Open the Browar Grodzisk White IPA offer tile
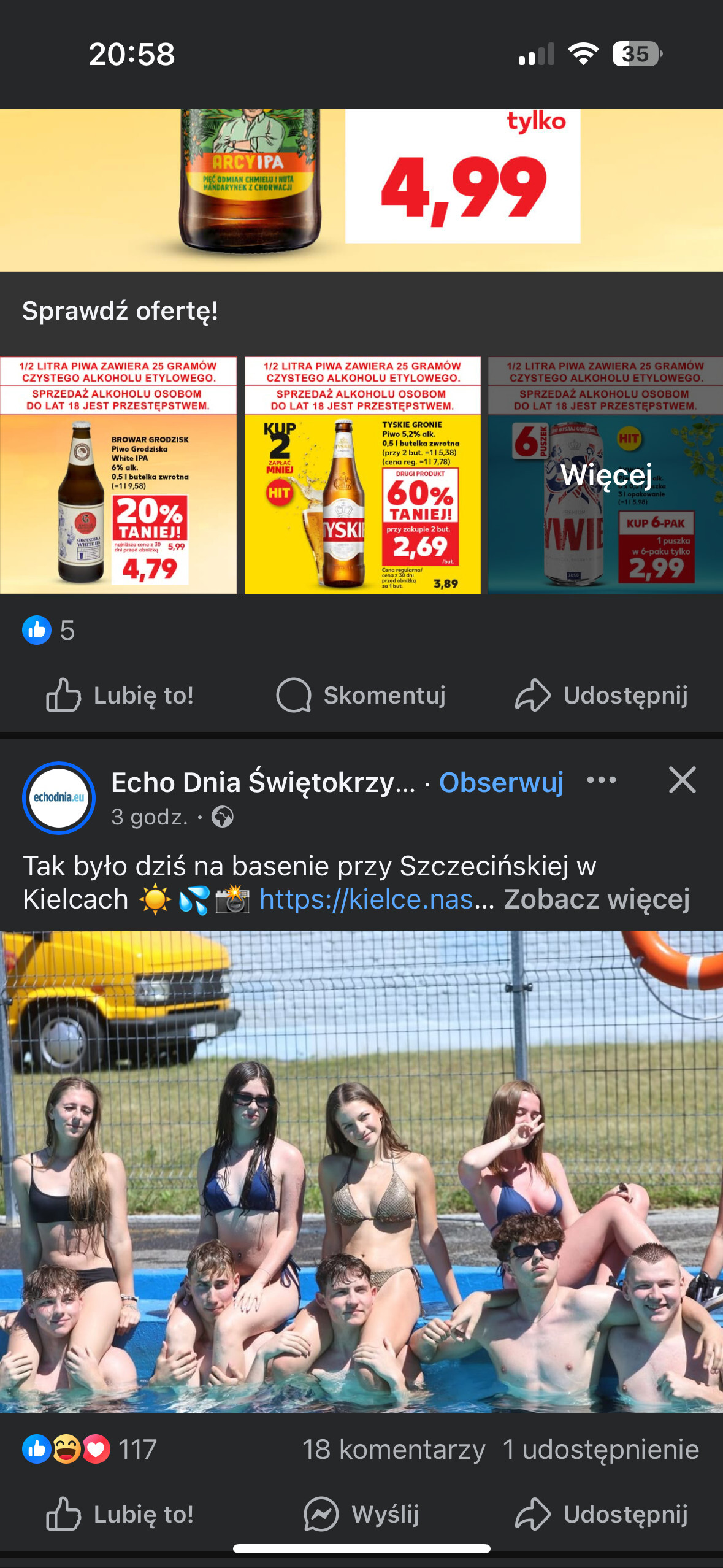 point(118,475)
